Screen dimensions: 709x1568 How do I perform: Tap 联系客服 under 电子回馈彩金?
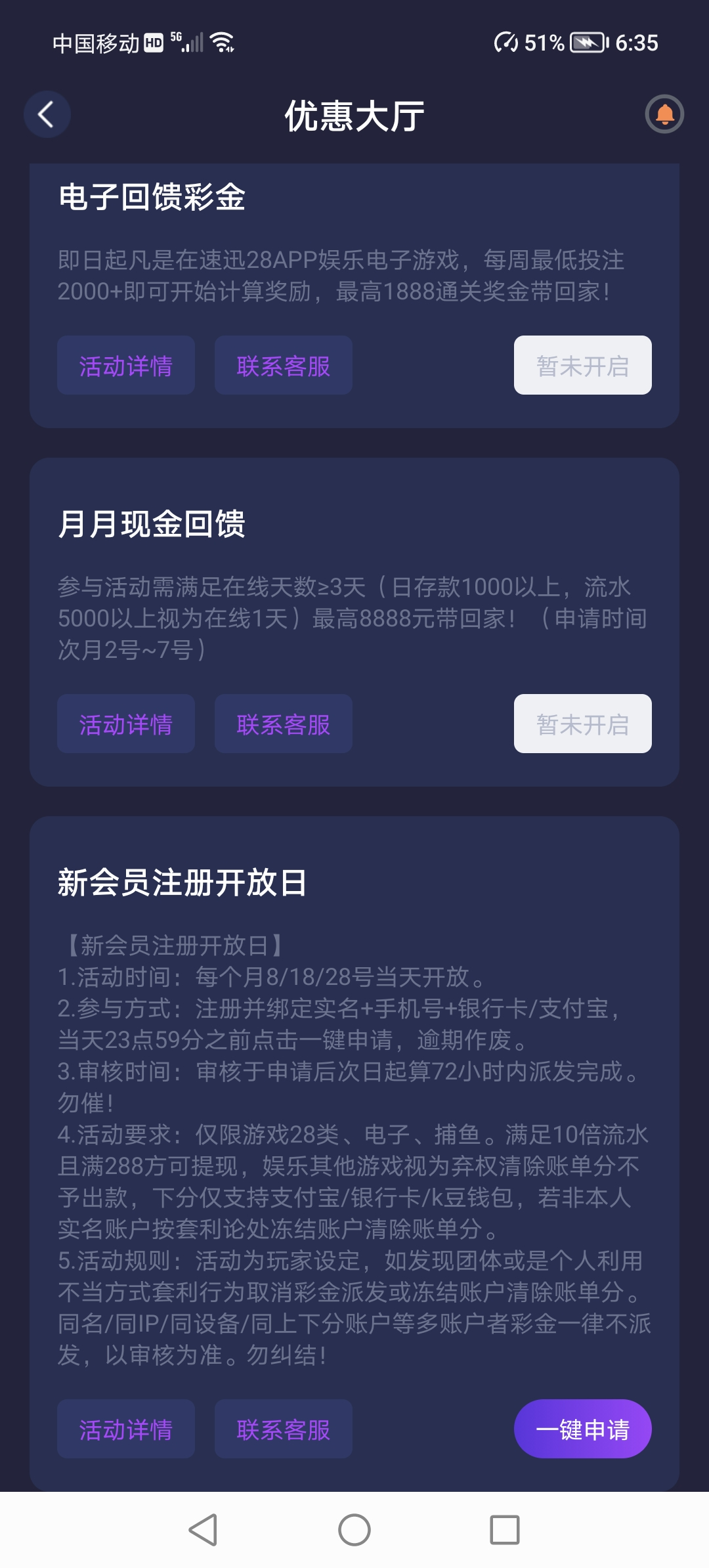[x=284, y=366]
